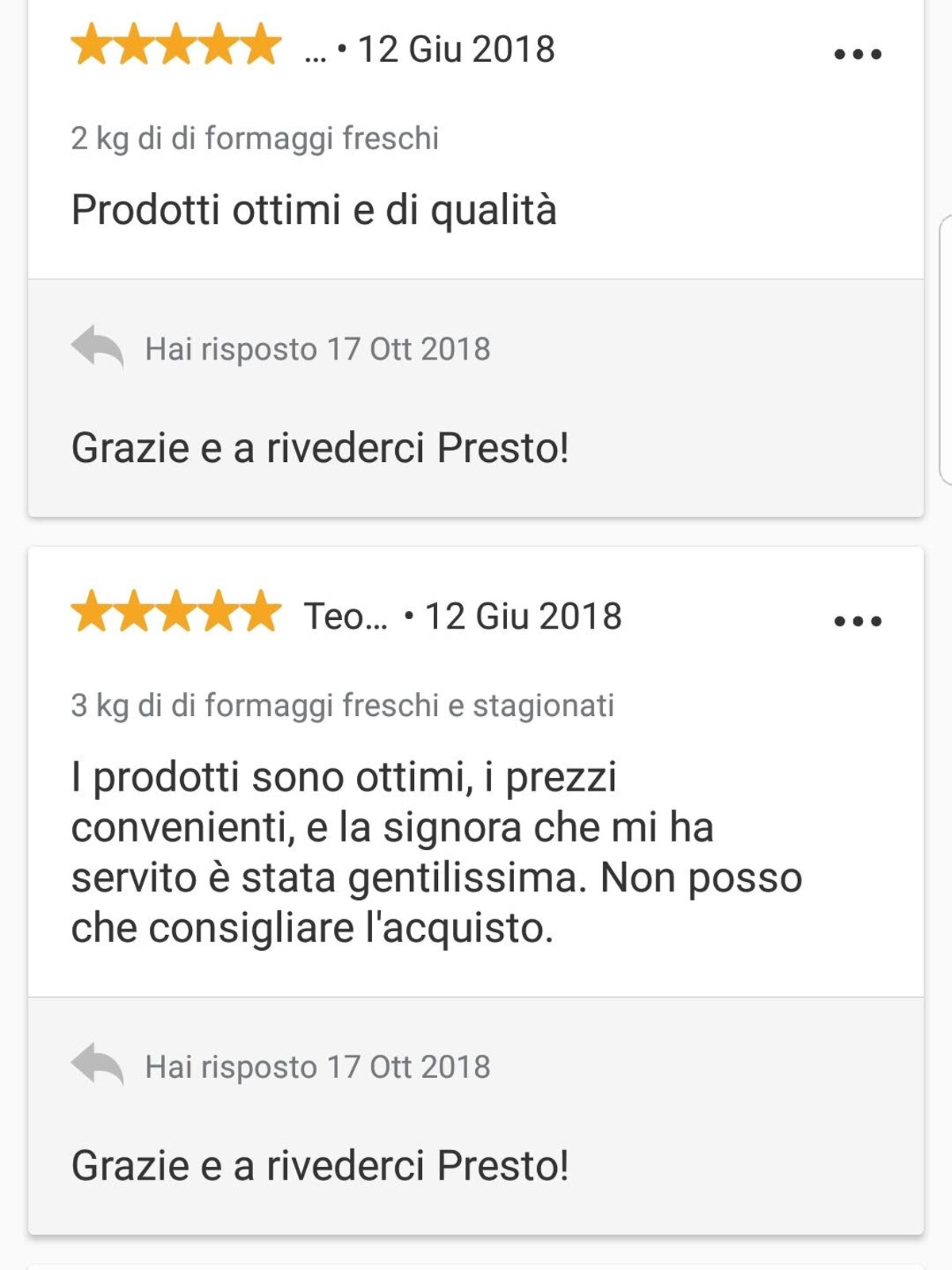
Task: Open overflow menu on the 'Prodotti ottimi' review
Action: coord(858,54)
